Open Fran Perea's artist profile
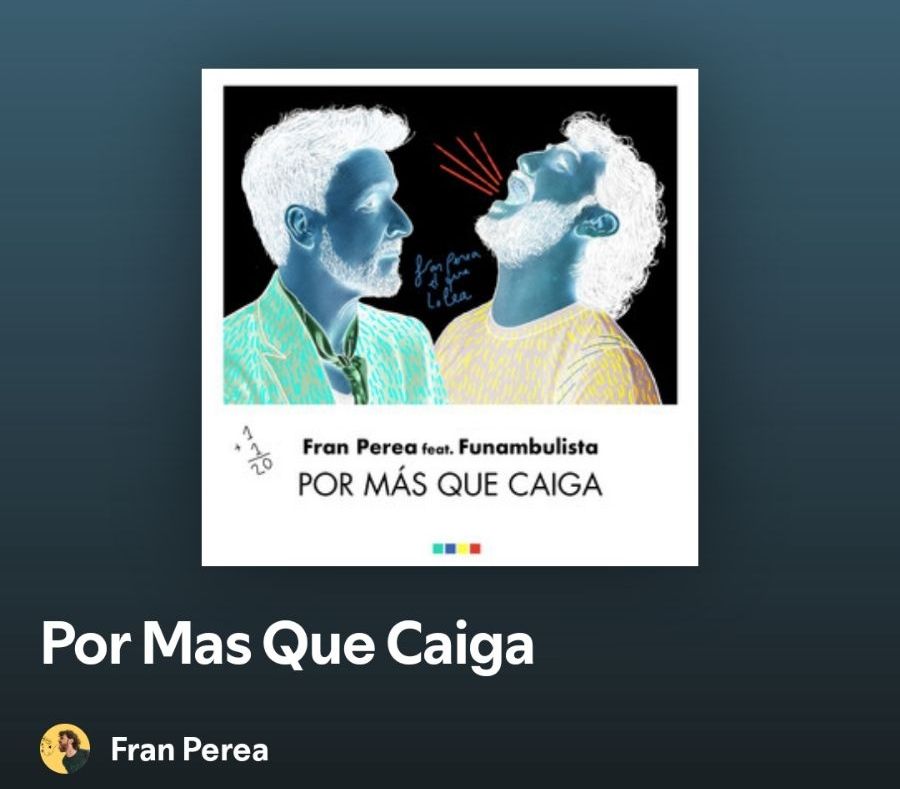Screen dimensions: 900x789 click(188, 749)
